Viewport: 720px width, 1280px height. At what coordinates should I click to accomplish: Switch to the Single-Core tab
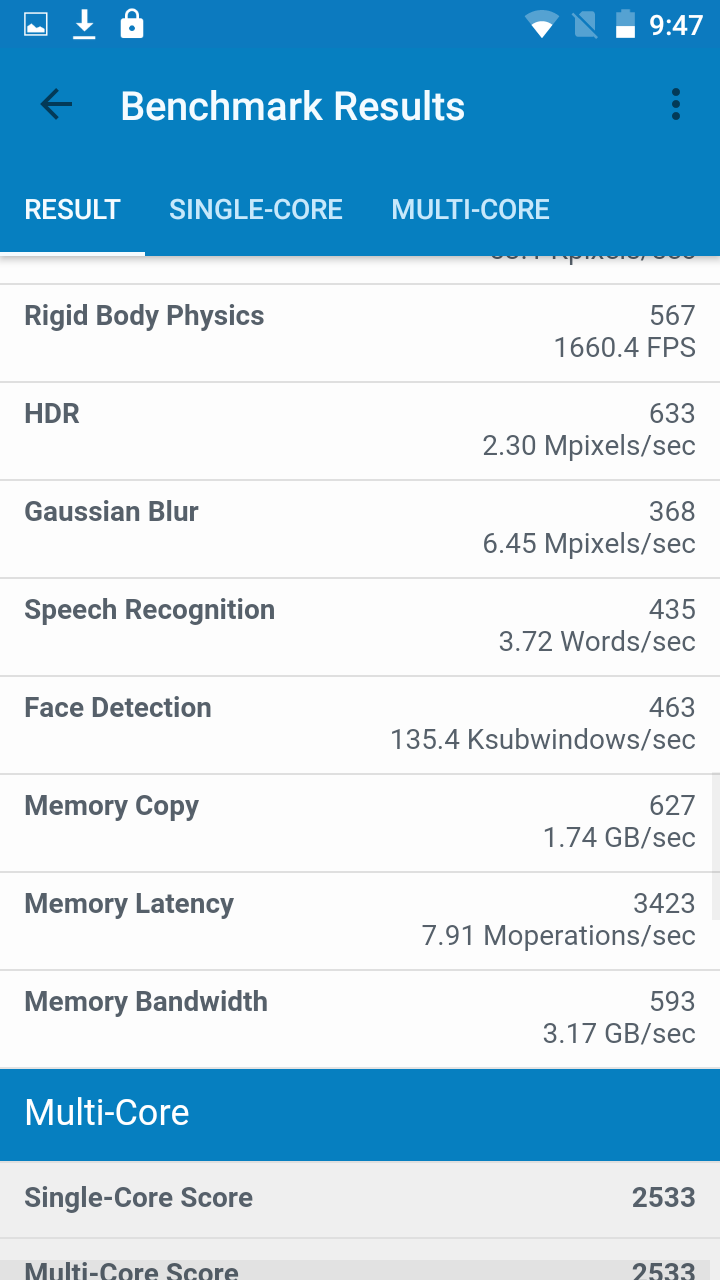click(x=255, y=210)
